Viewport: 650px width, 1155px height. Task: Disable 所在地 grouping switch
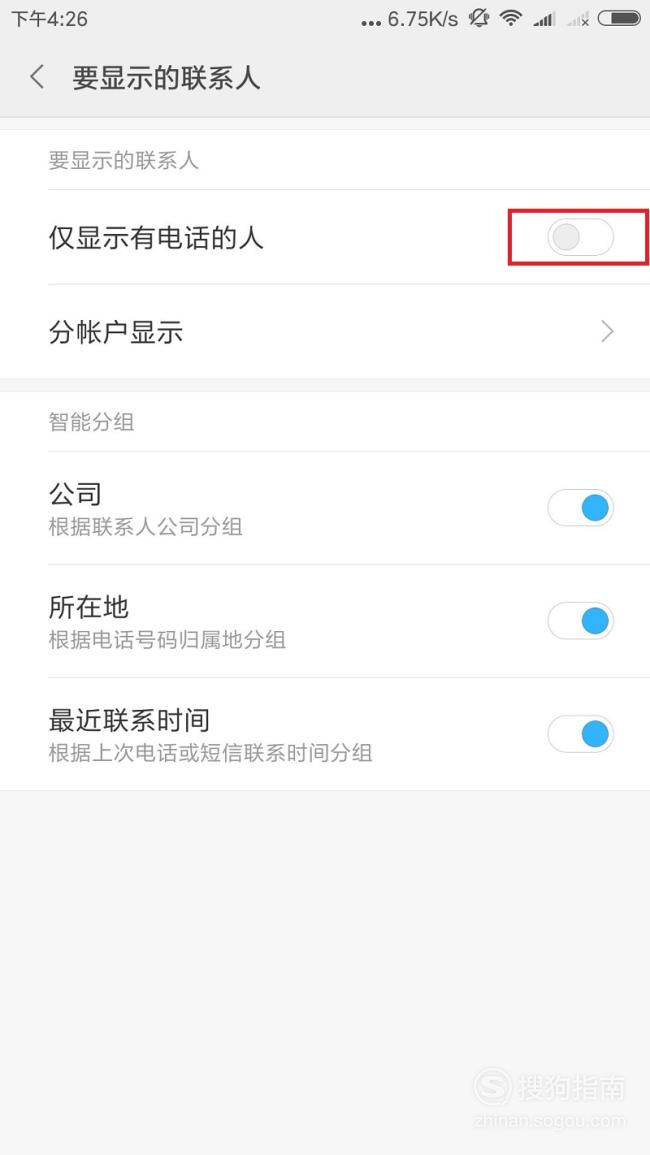tap(580, 621)
